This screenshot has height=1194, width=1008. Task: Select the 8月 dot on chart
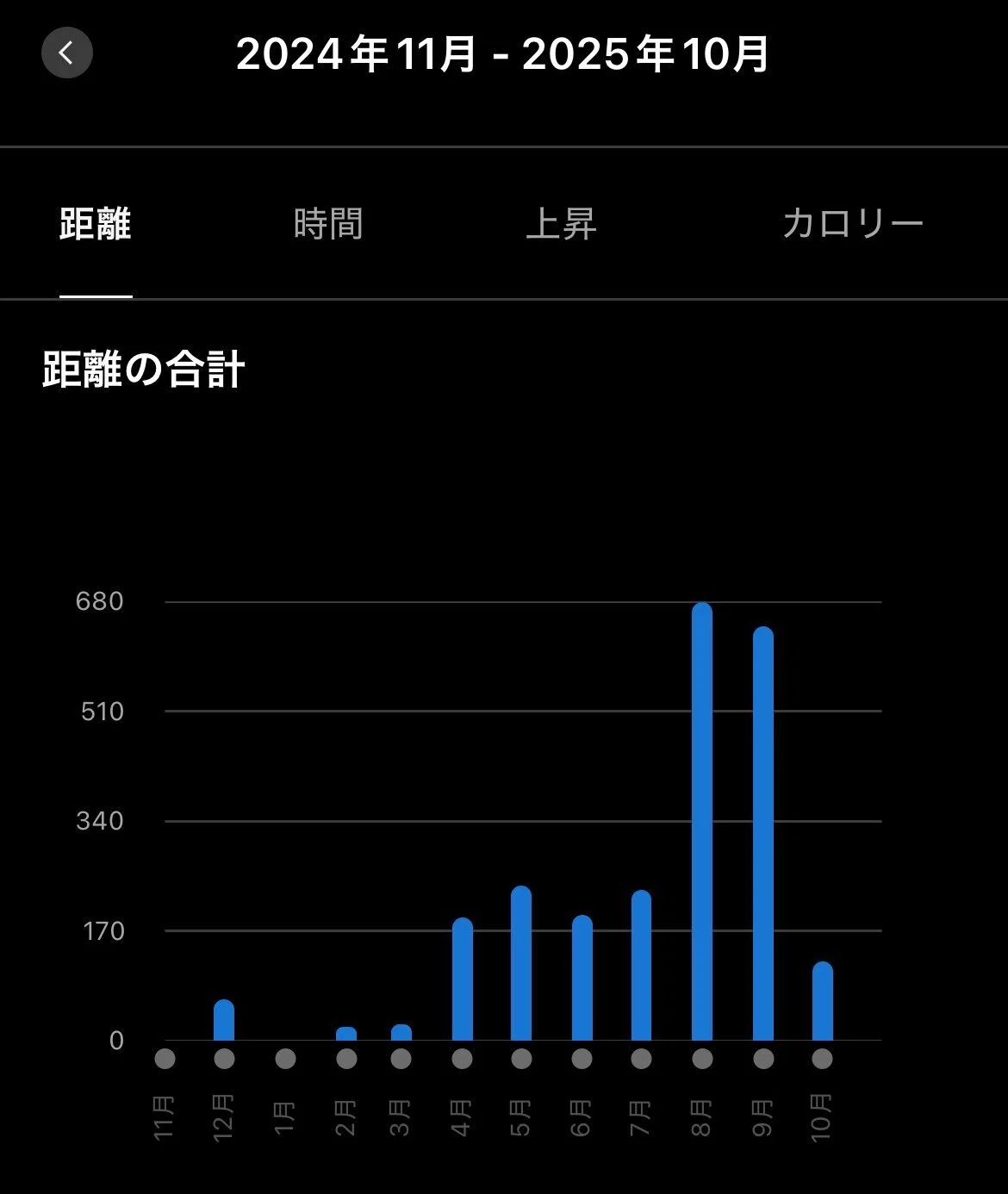[x=702, y=1059]
